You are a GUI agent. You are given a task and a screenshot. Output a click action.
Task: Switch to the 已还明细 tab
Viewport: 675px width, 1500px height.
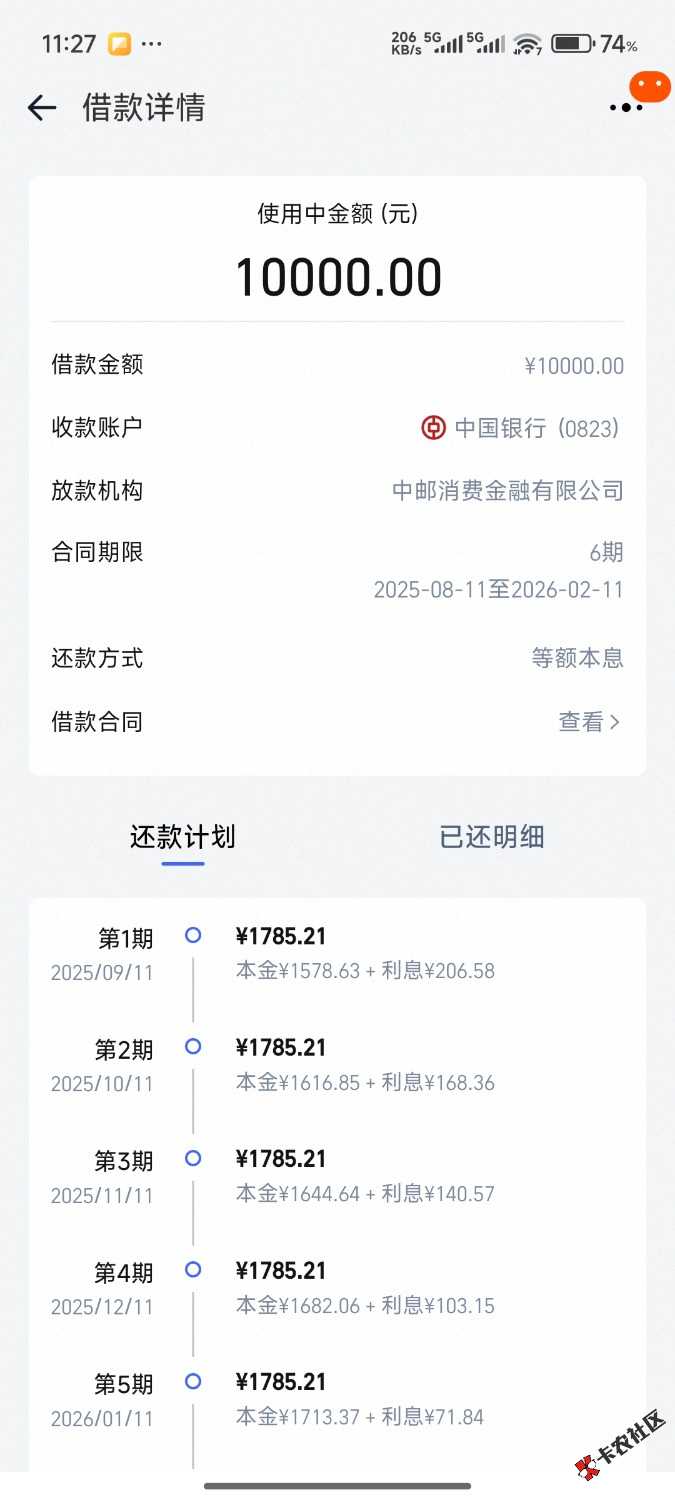click(x=491, y=837)
